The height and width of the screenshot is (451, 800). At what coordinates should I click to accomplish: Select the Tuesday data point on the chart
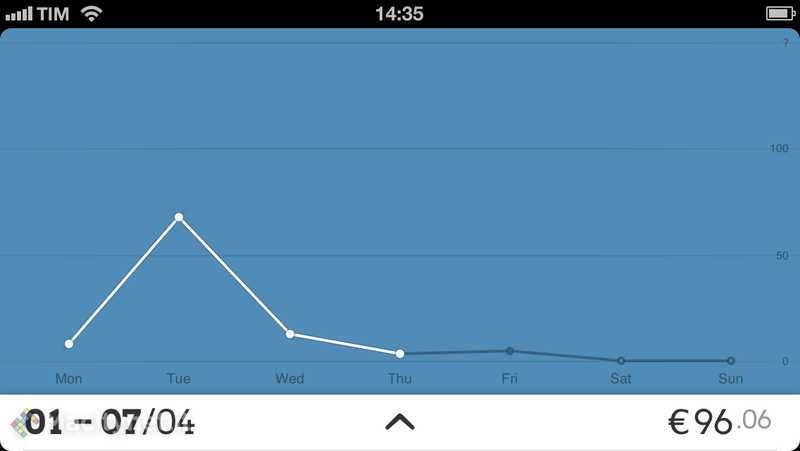(x=179, y=217)
